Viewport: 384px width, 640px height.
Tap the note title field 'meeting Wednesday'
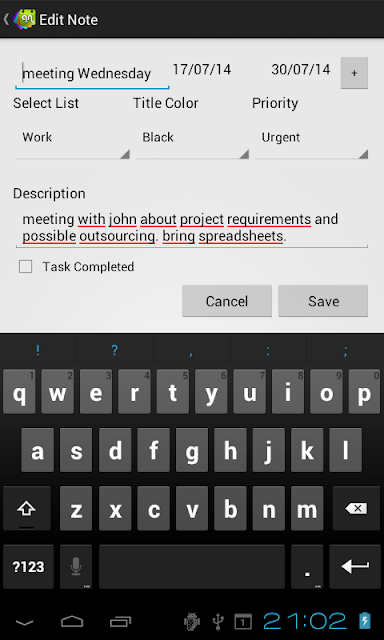[x=92, y=73]
